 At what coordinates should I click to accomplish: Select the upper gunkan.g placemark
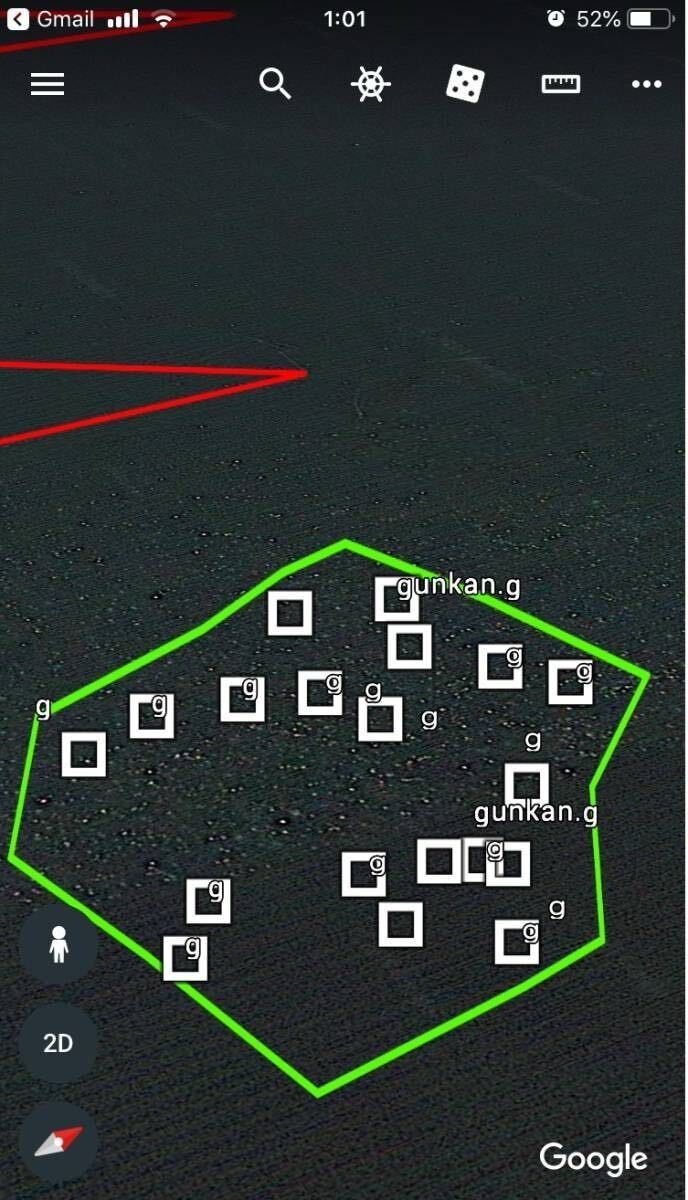click(x=396, y=598)
